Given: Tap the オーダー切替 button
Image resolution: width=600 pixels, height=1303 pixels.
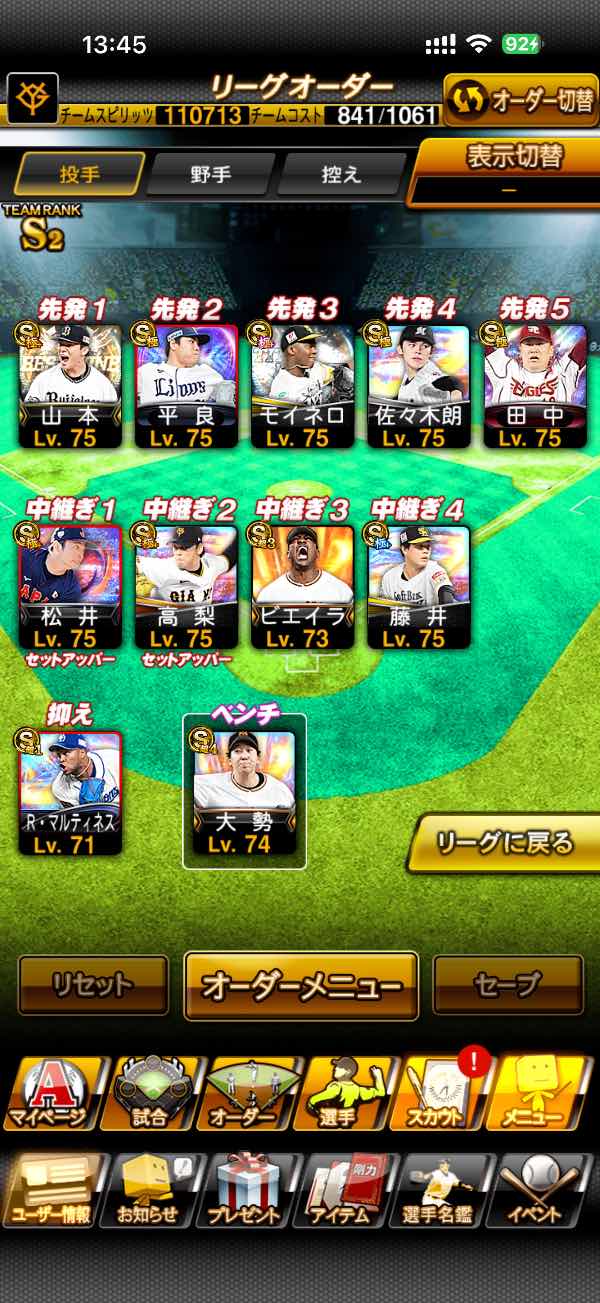Looking at the screenshot, I should pos(519,99).
